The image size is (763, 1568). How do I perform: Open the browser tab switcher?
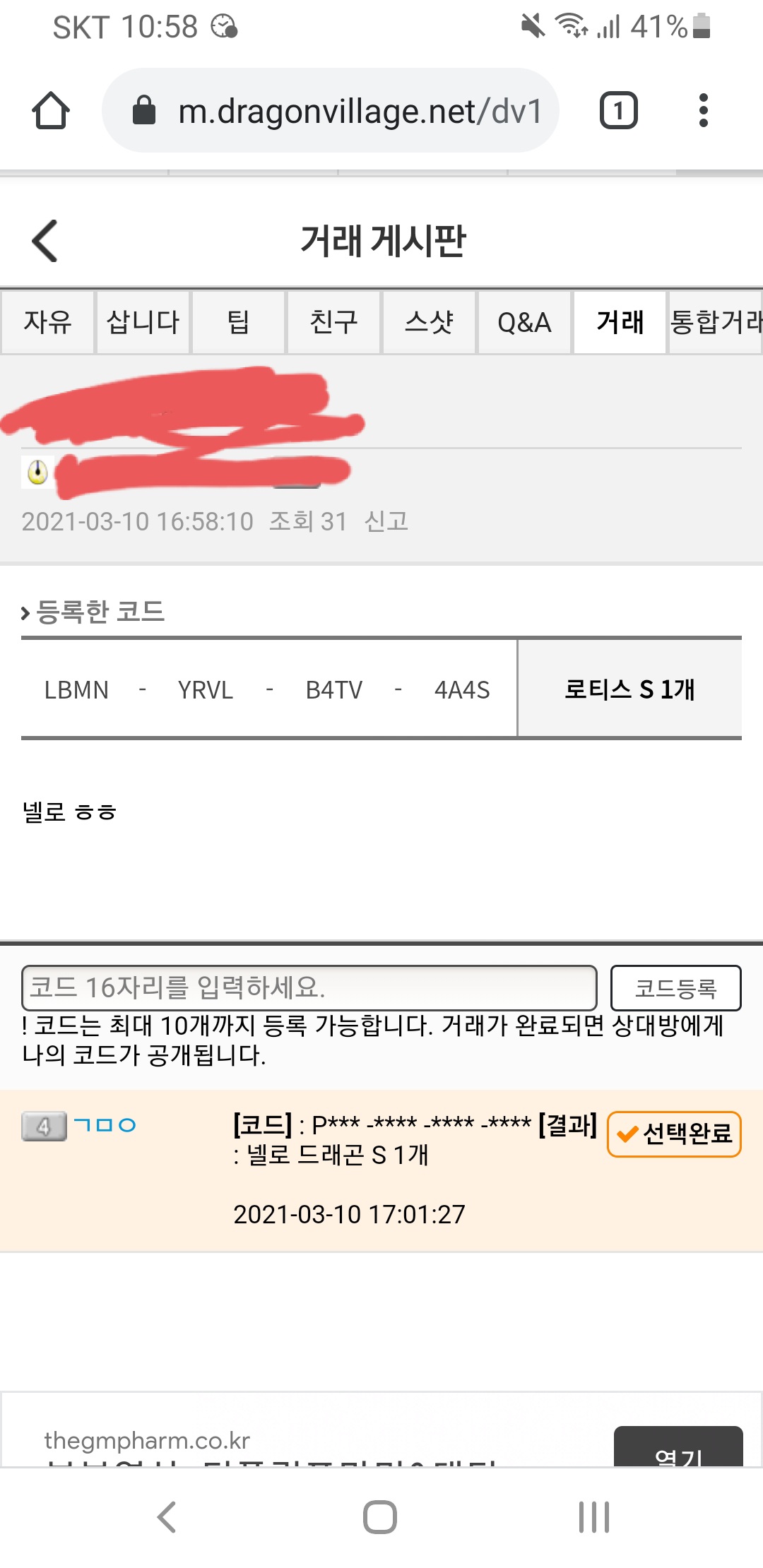[x=618, y=111]
